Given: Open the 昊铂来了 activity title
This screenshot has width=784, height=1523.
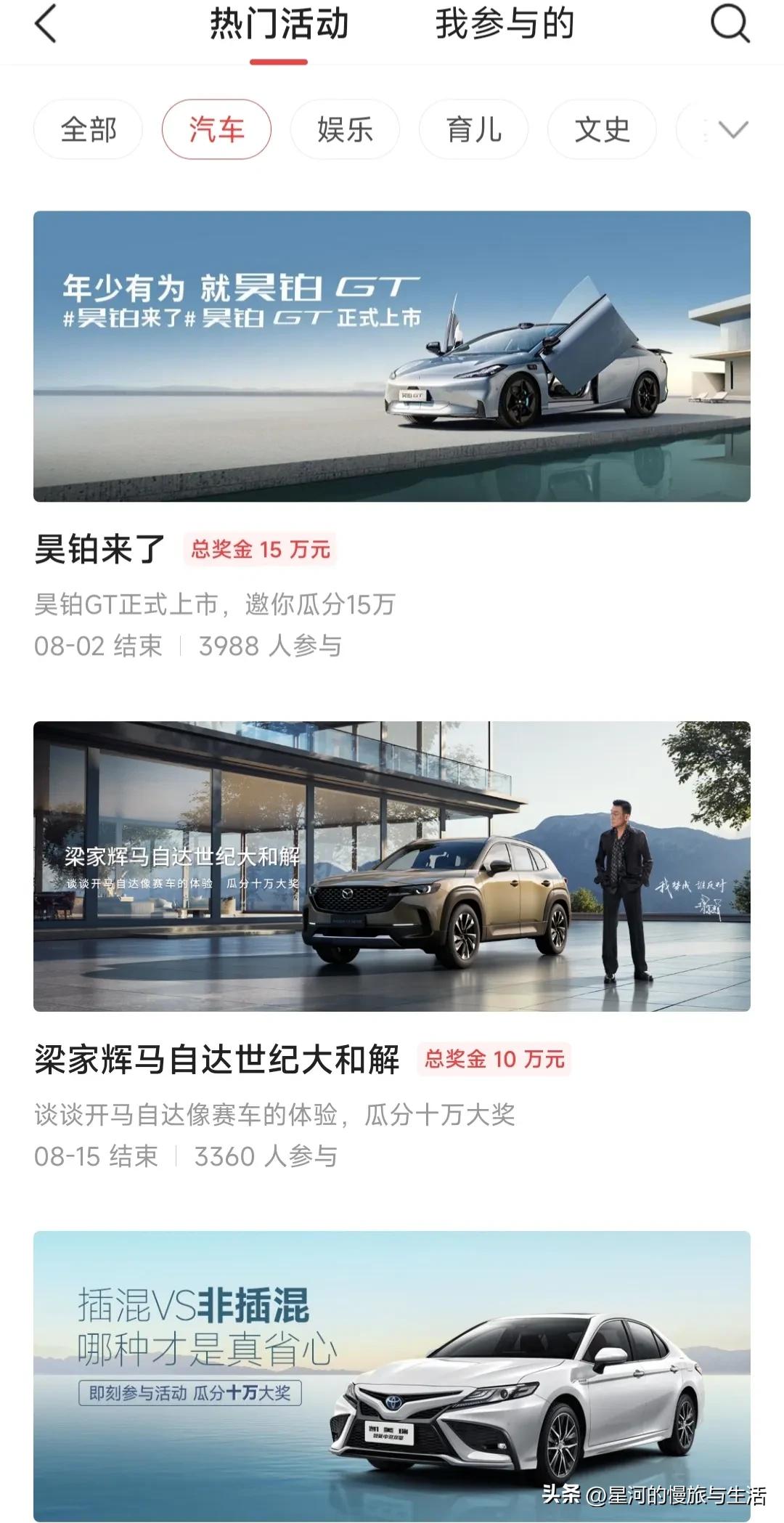Looking at the screenshot, I should pos(102,552).
